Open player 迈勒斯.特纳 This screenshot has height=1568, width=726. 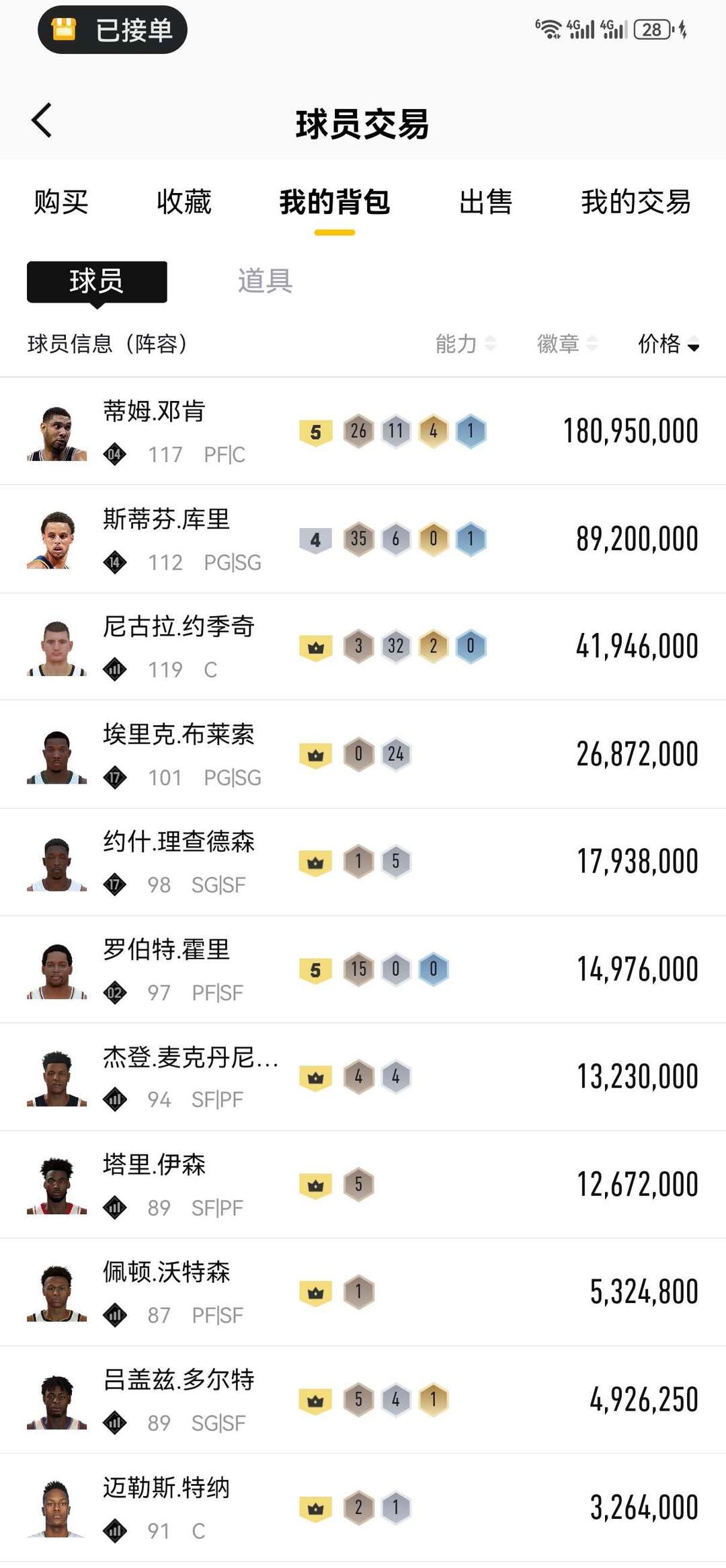[166, 1488]
